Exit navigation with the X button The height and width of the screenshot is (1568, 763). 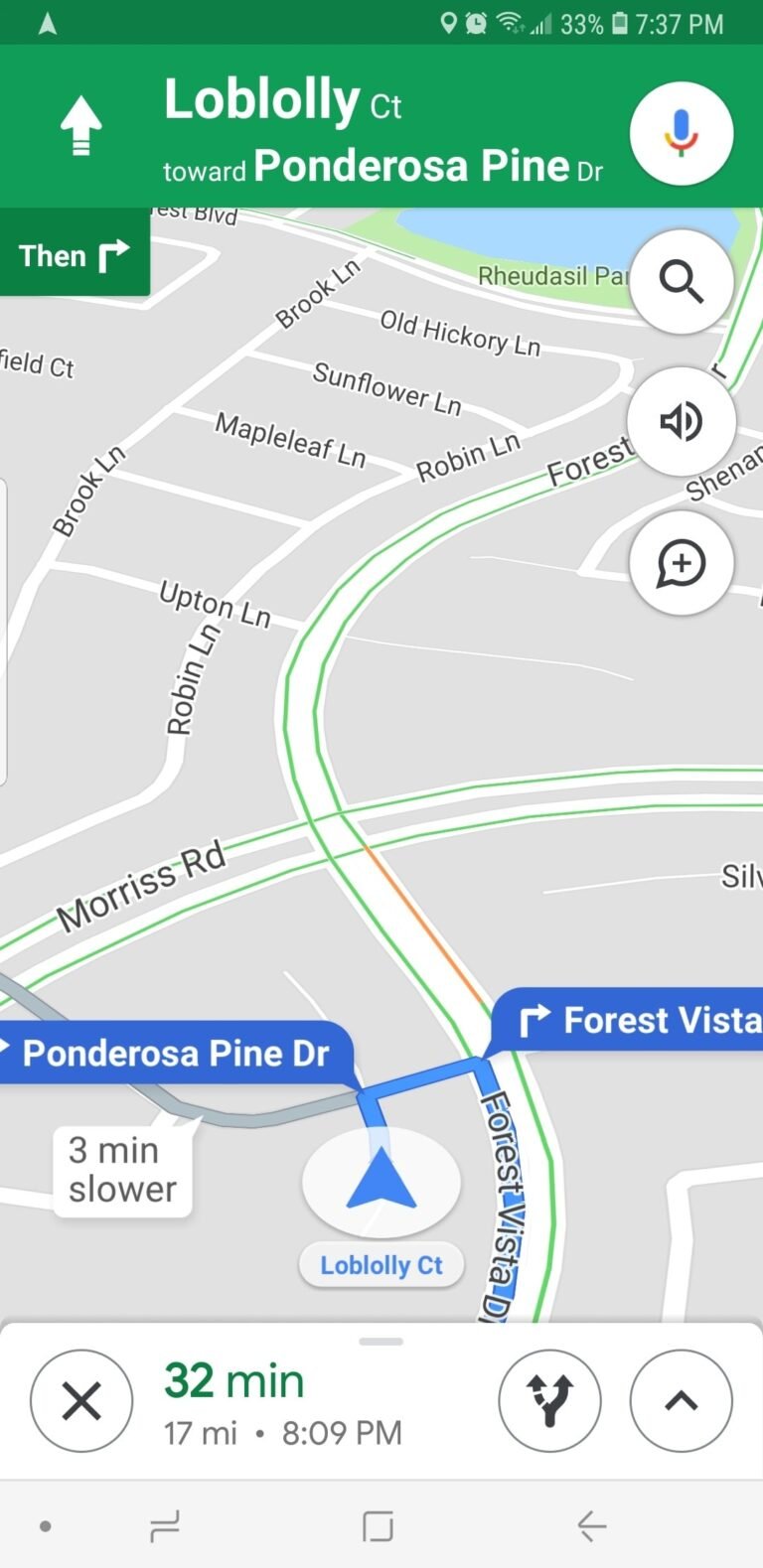pos(81,1401)
